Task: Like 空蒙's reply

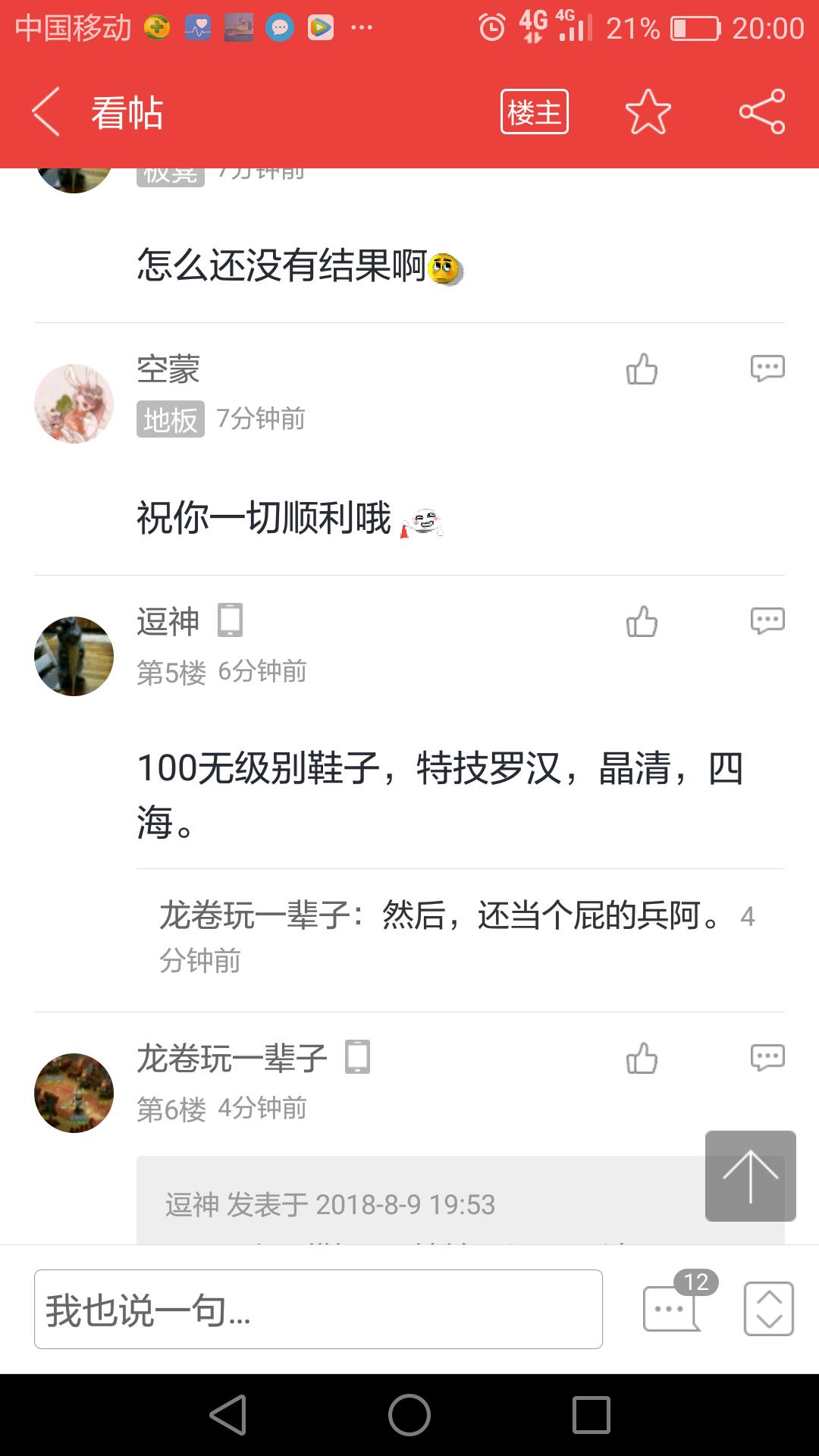Action: coord(642,369)
